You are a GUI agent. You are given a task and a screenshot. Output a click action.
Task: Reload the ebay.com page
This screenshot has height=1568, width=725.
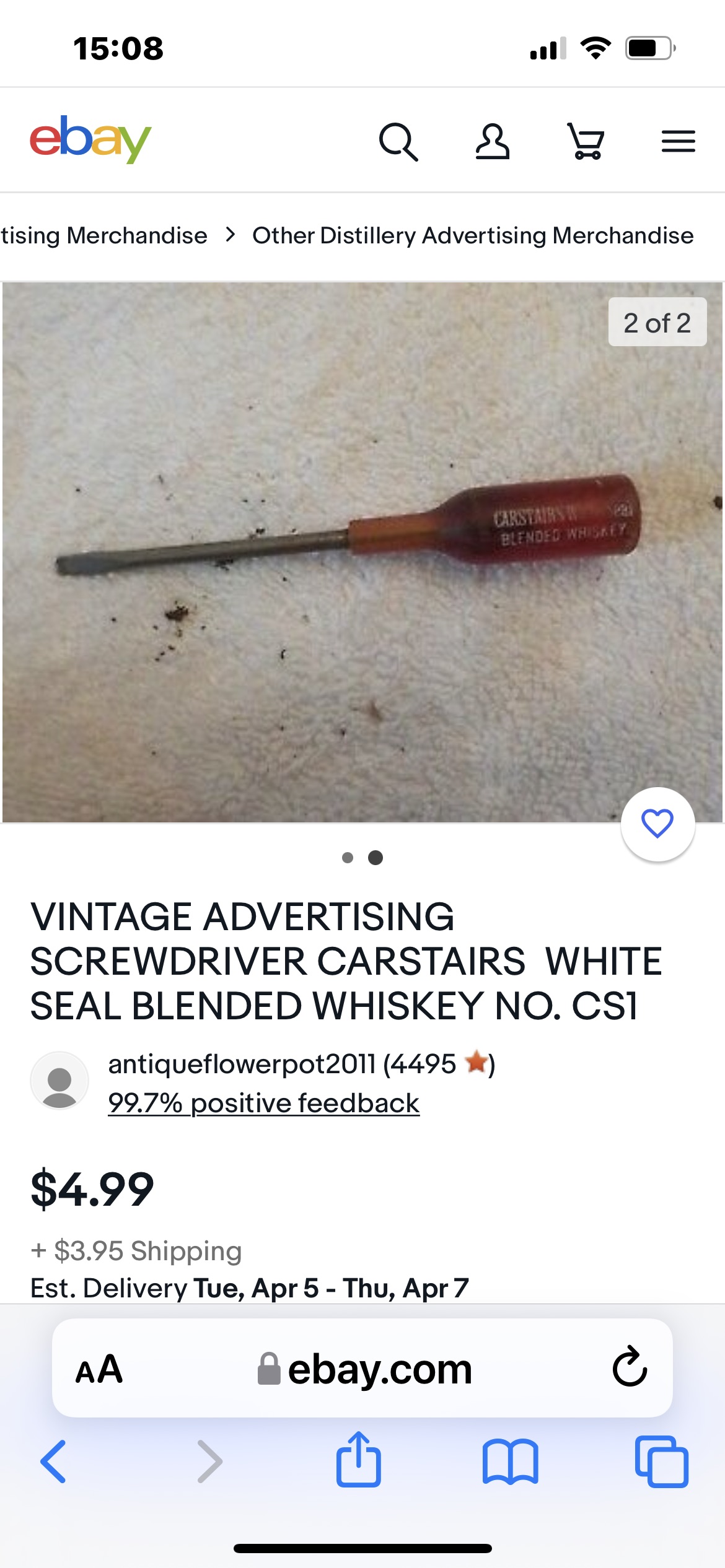[x=630, y=1367]
